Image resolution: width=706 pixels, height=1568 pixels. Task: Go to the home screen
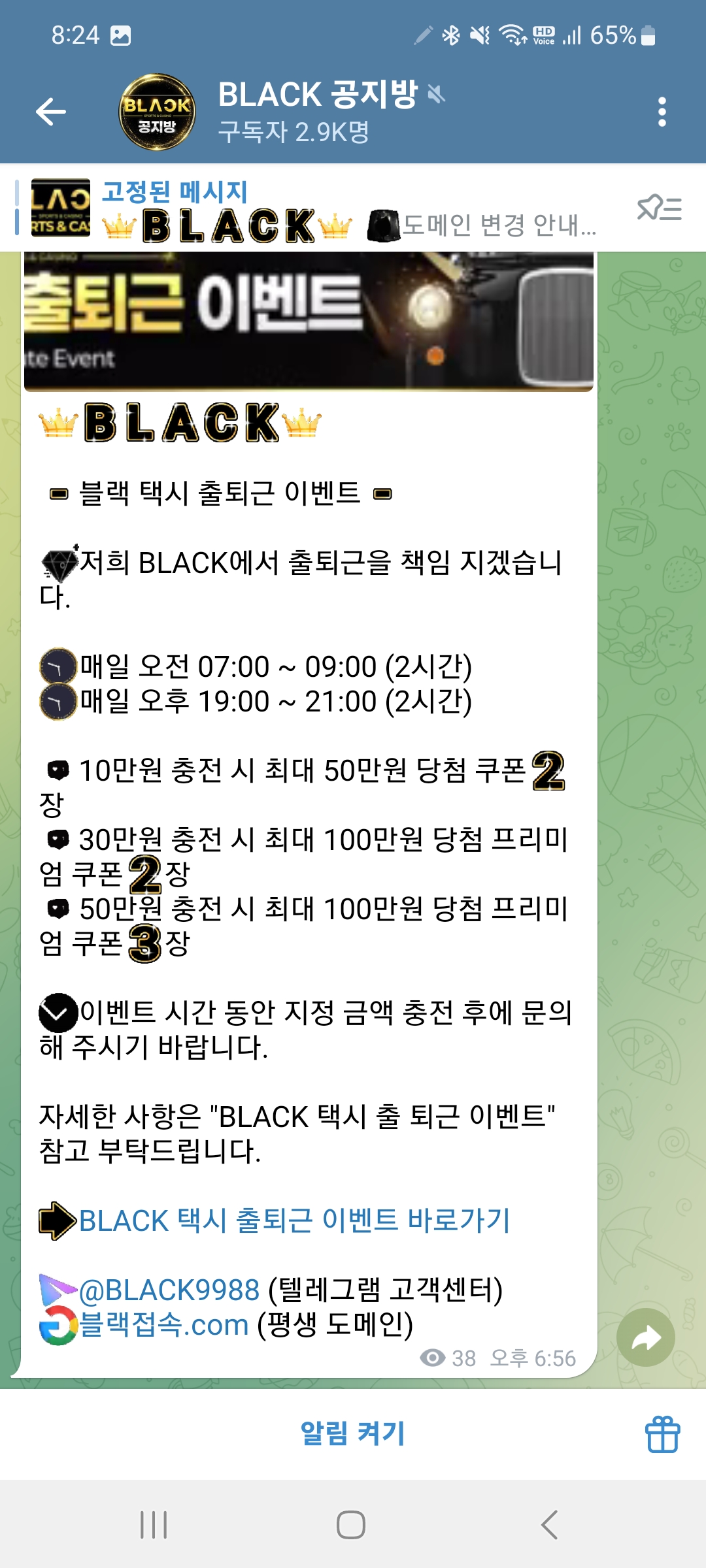tap(351, 1525)
